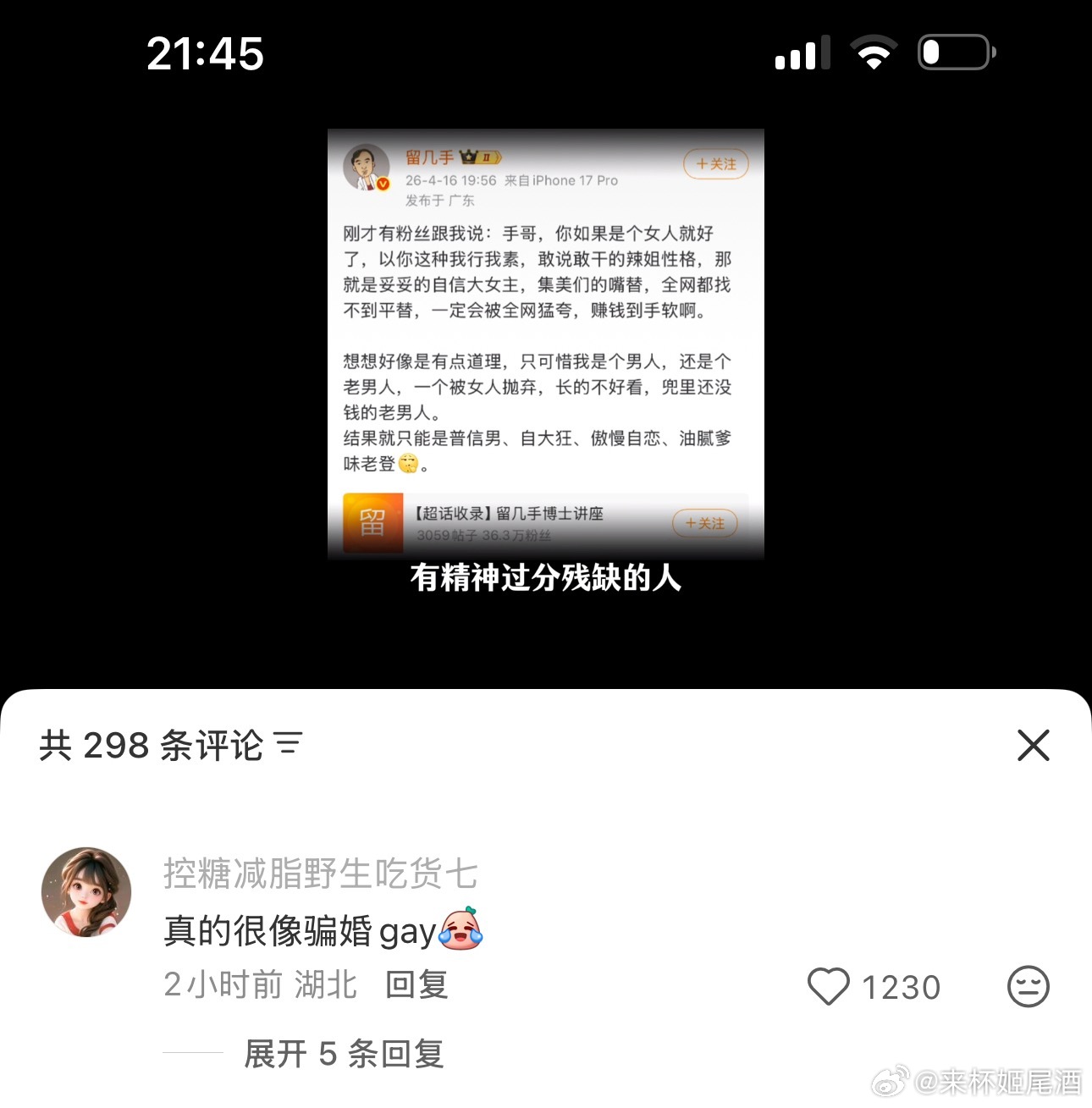Like the comment from 控糖减脂野生吃货七
Viewport: 1092px width, 1108px height.
pyautogui.click(x=829, y=987)
